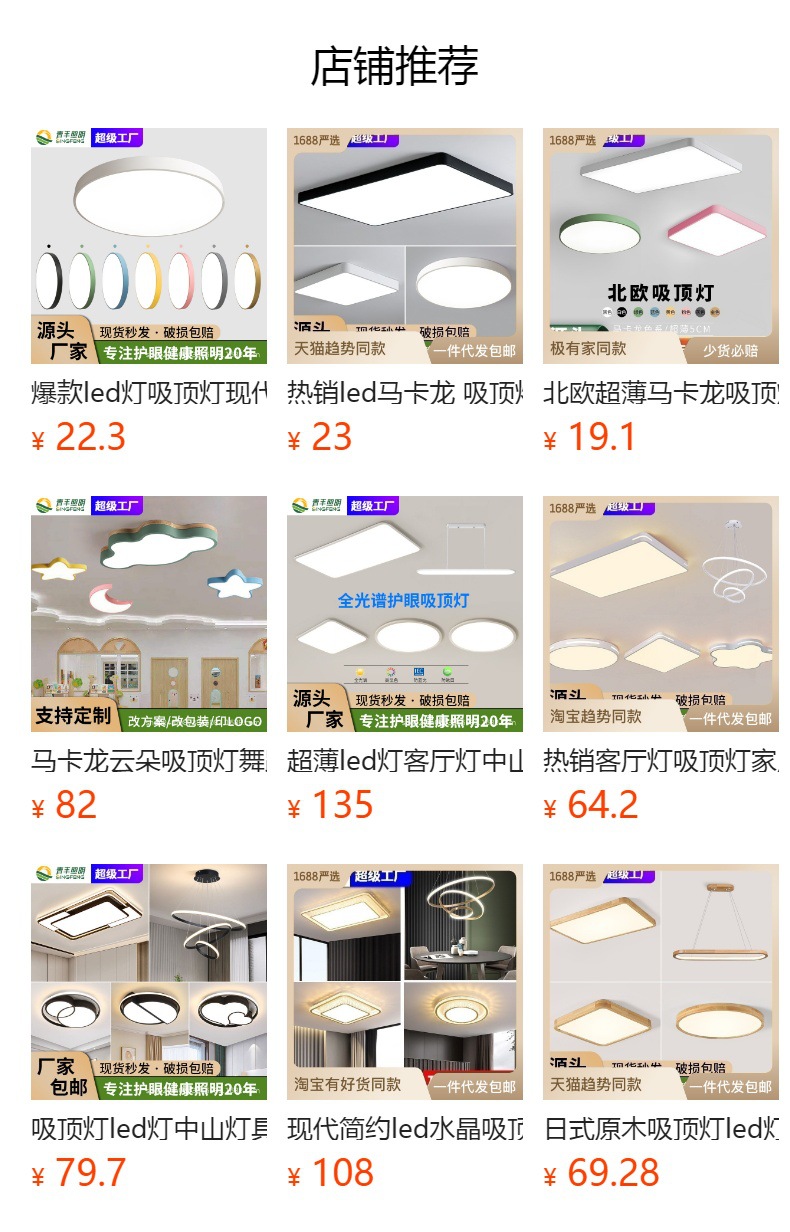Image resolution: width=790 pixels, height=1232 pixels.
Task: Open the 爆款led灯吸顶灯 product priced ¥22.3
Action: tap(149, 246)
